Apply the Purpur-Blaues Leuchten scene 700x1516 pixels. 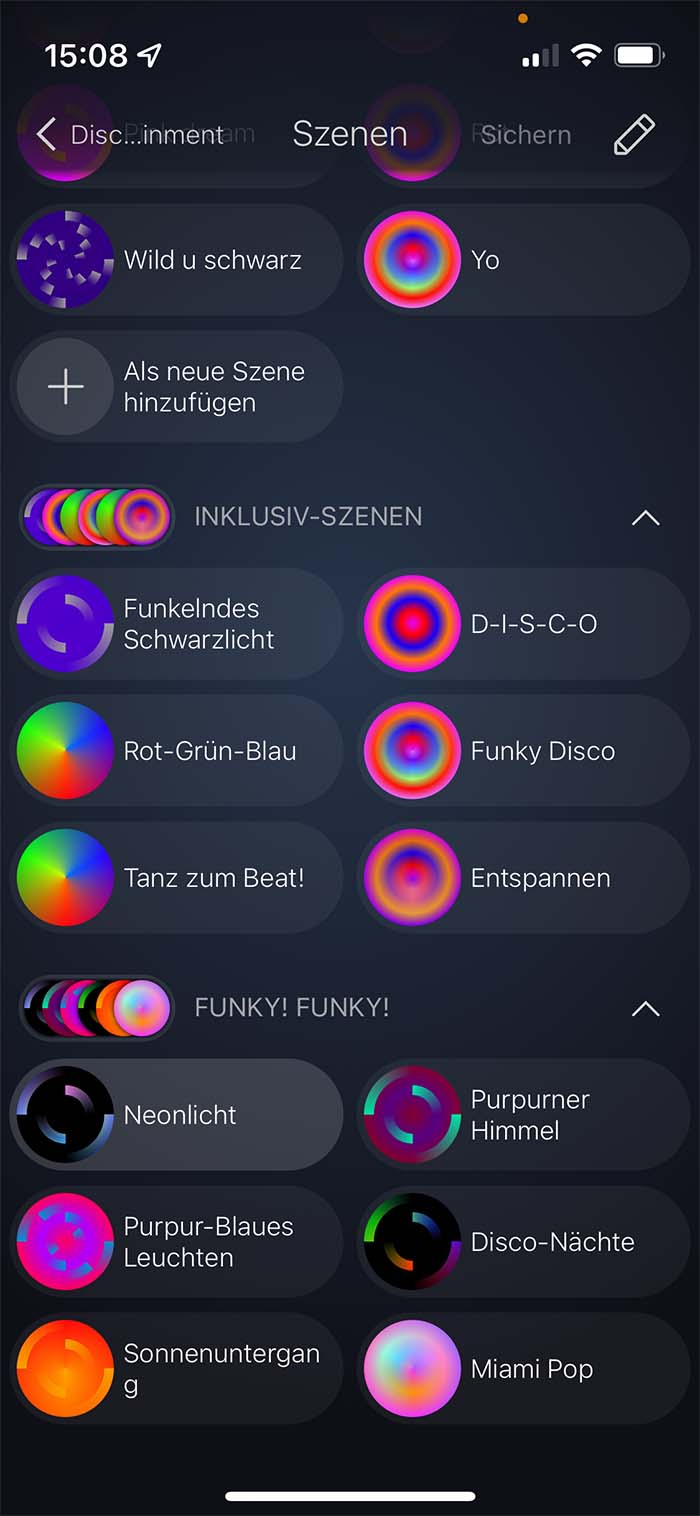177,1242
